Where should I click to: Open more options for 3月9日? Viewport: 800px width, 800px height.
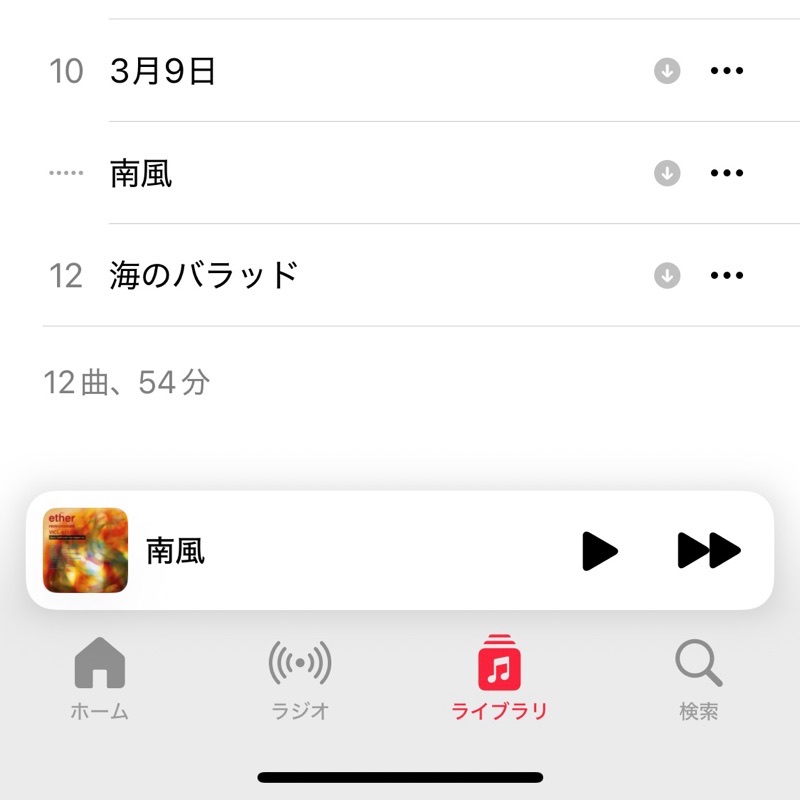(x=727, y=71)
